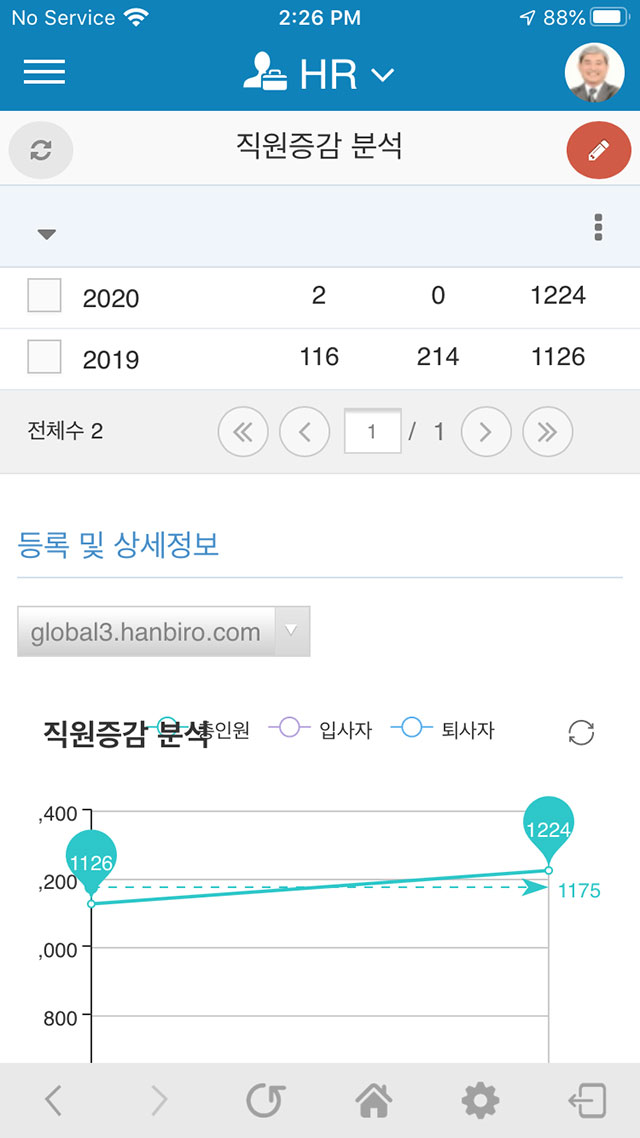Go to the first page
This screenshot has height=1138, width=640.
pyautogui.click(x=243, y=432)
